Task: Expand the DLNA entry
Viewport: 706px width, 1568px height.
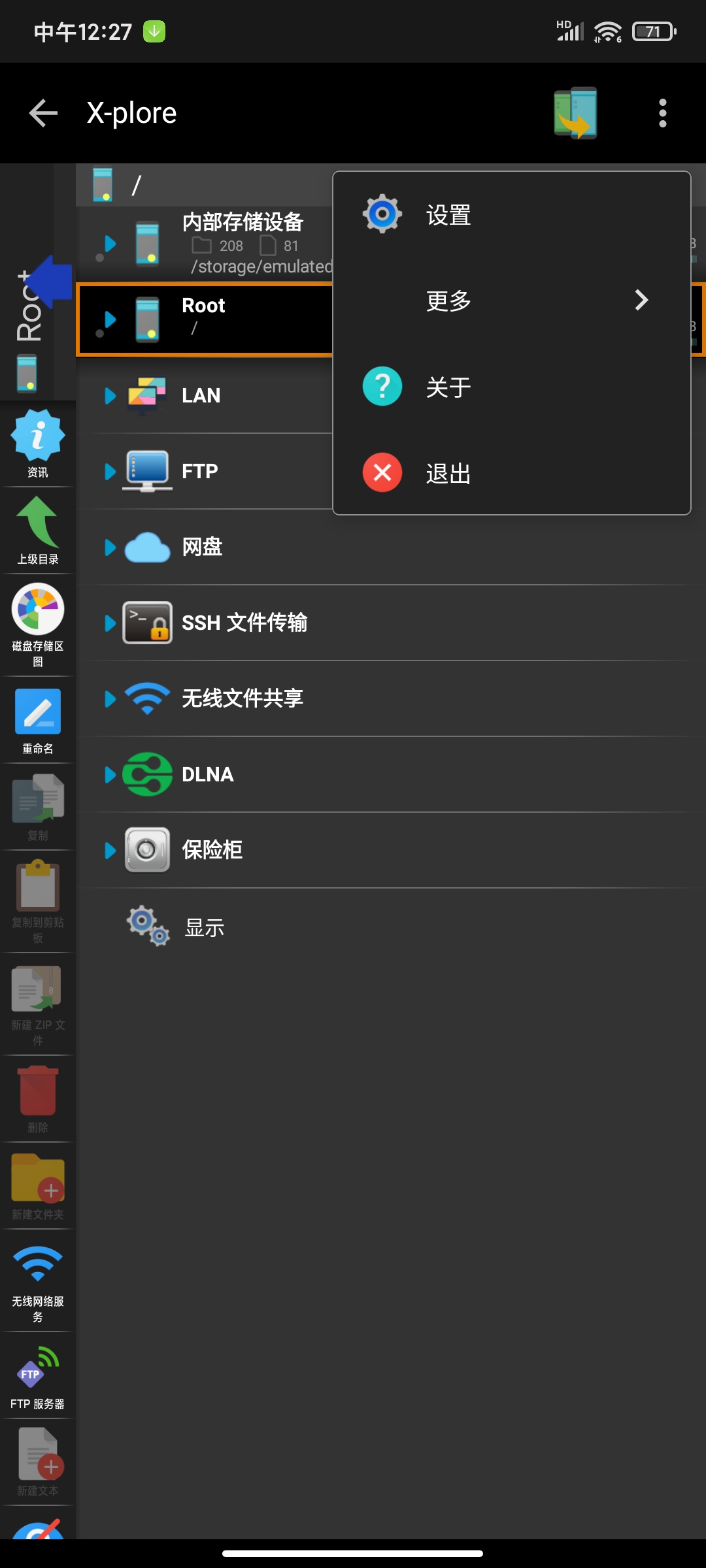Action: 207,774
